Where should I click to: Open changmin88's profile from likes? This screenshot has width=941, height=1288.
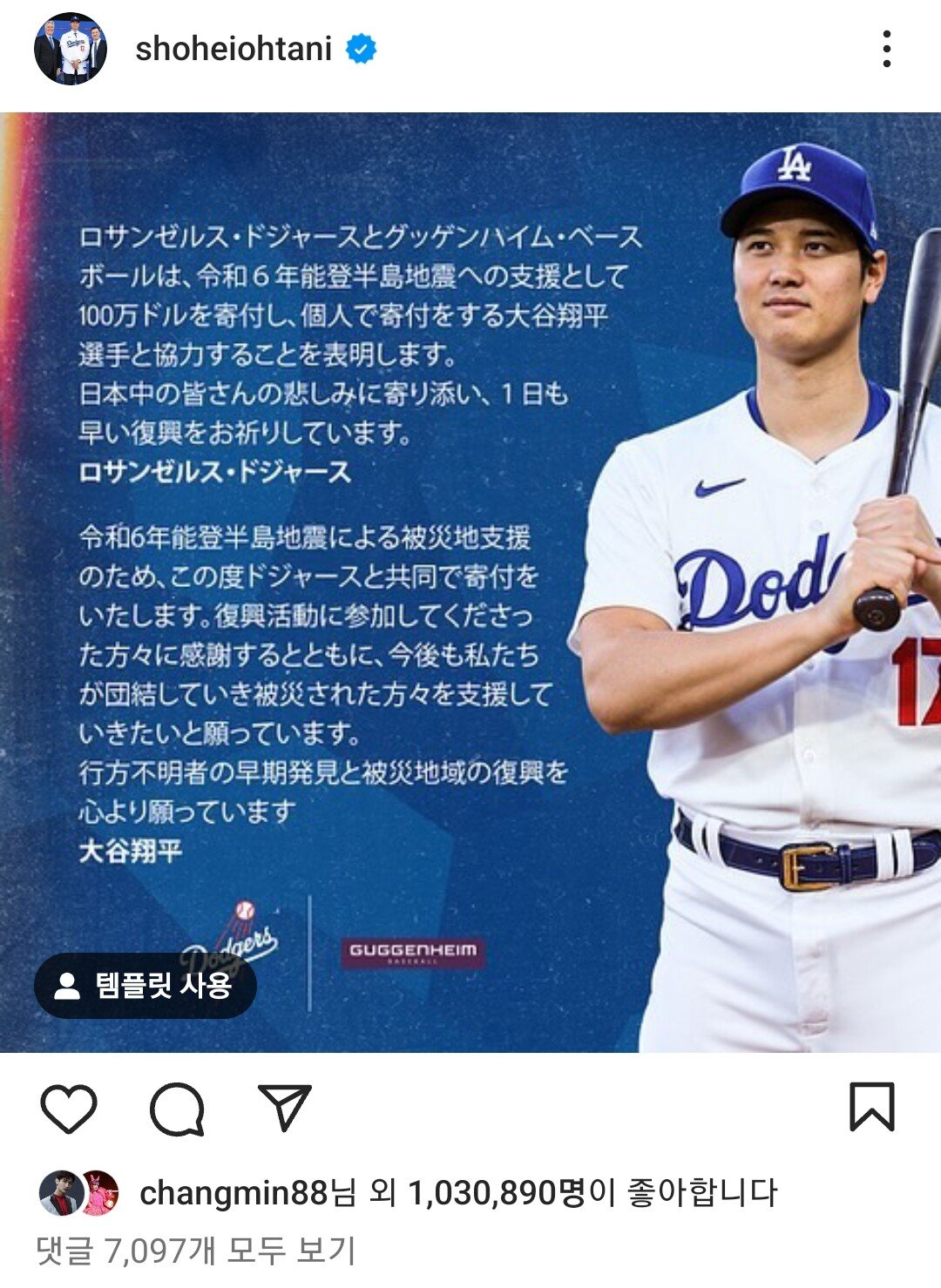(233, 1193)
